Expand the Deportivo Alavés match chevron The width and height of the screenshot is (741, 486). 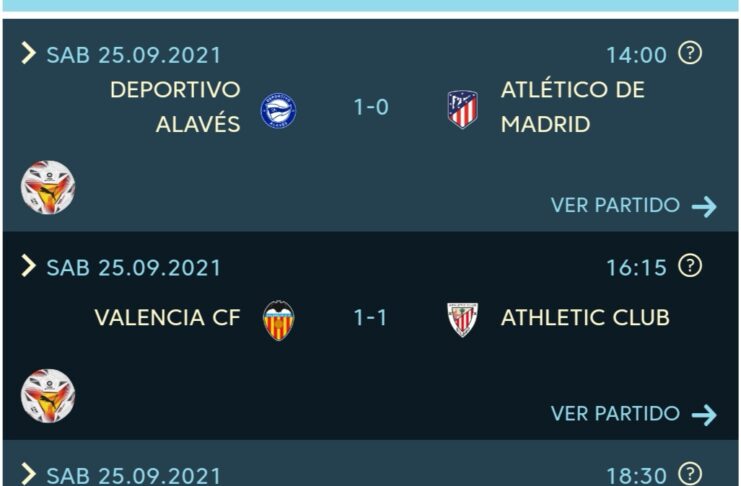tap(29, 54)
